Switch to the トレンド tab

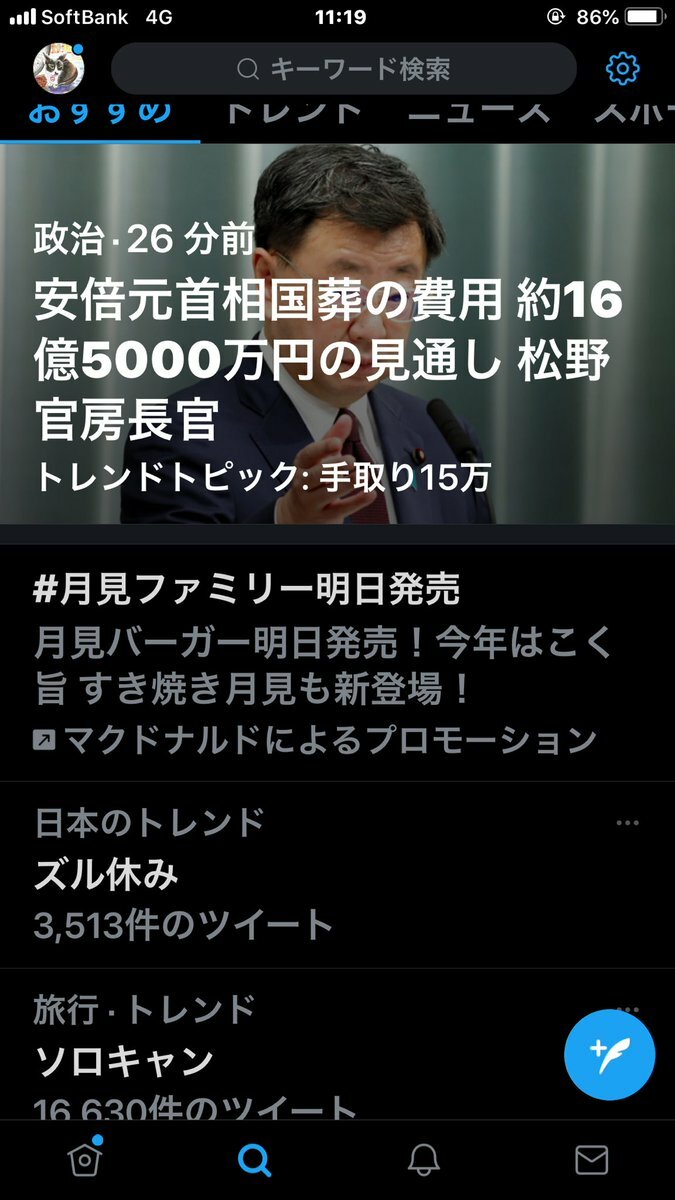(292, 112)
